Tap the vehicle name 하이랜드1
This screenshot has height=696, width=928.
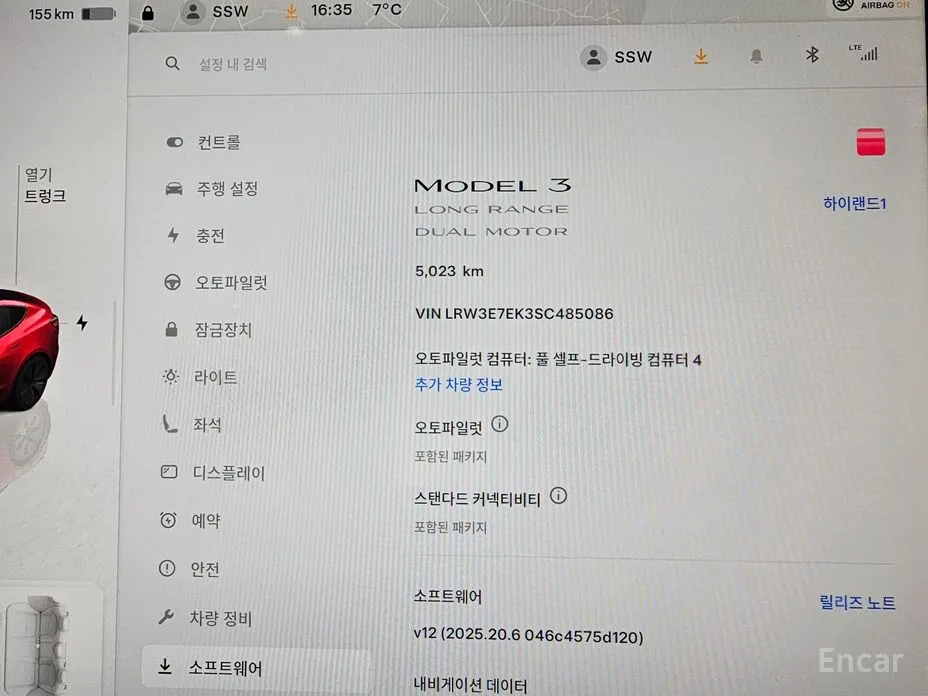(x=855, y=204)
